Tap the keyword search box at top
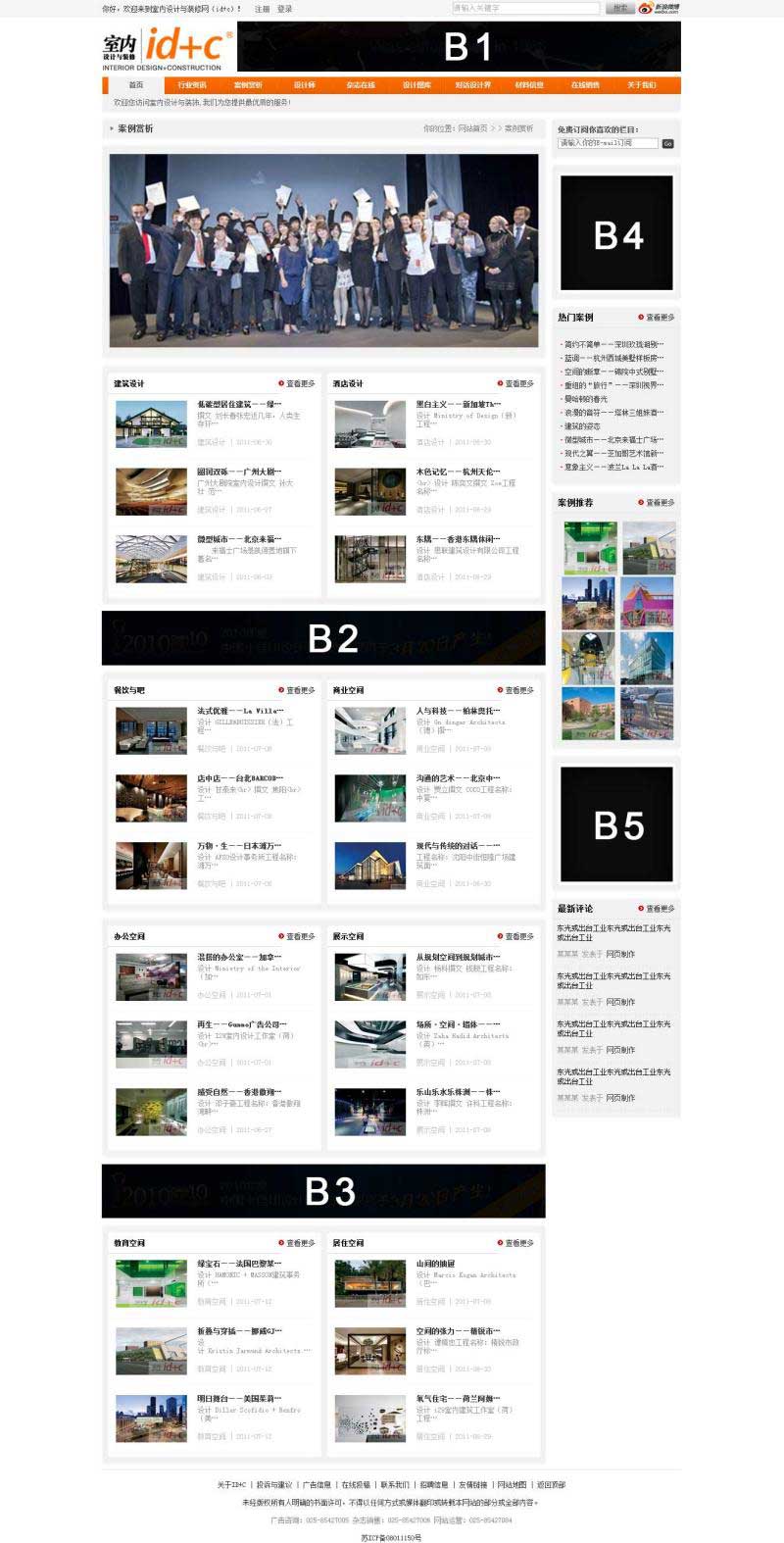Viewport: 784px width, 1543px height. point(525,8)
